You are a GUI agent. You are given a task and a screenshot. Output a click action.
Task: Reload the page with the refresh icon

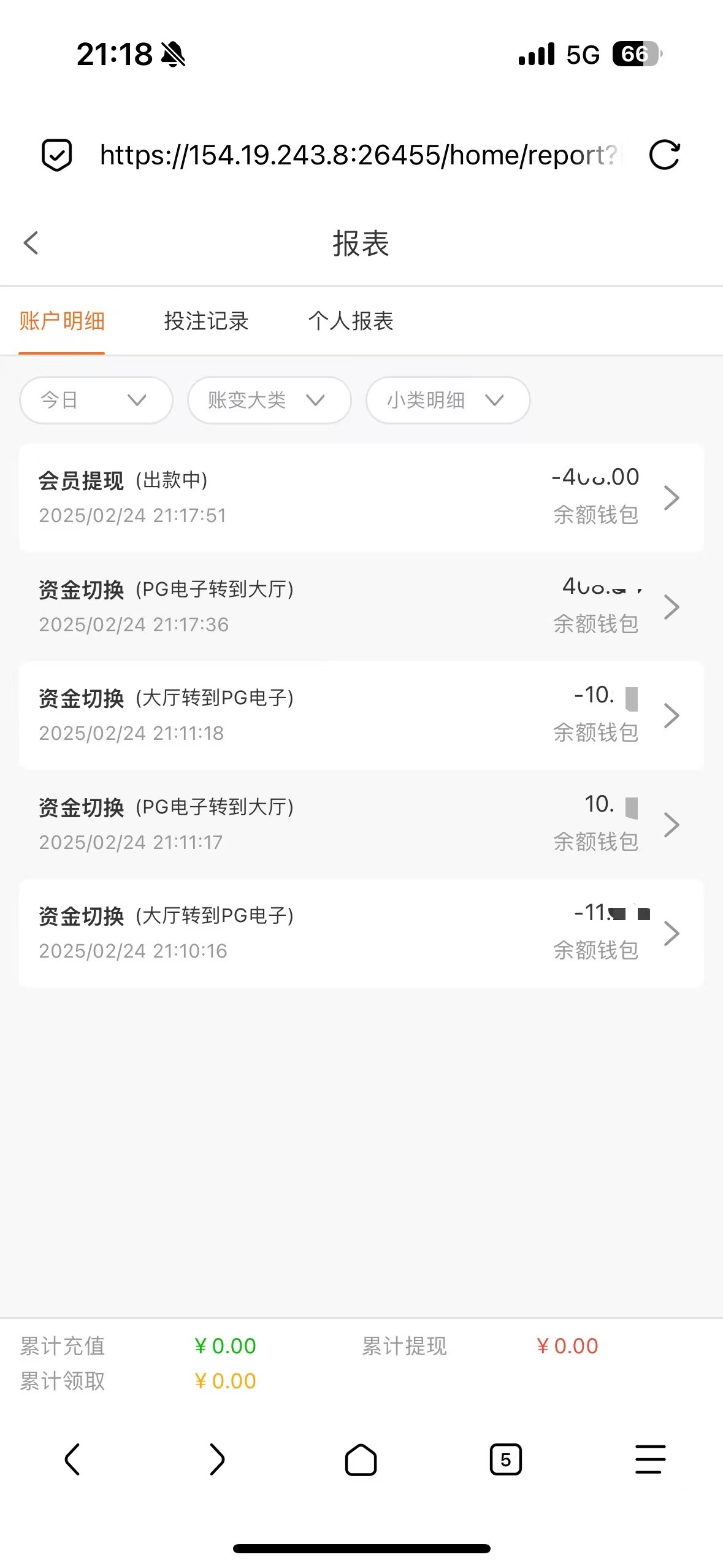(664, 155)
